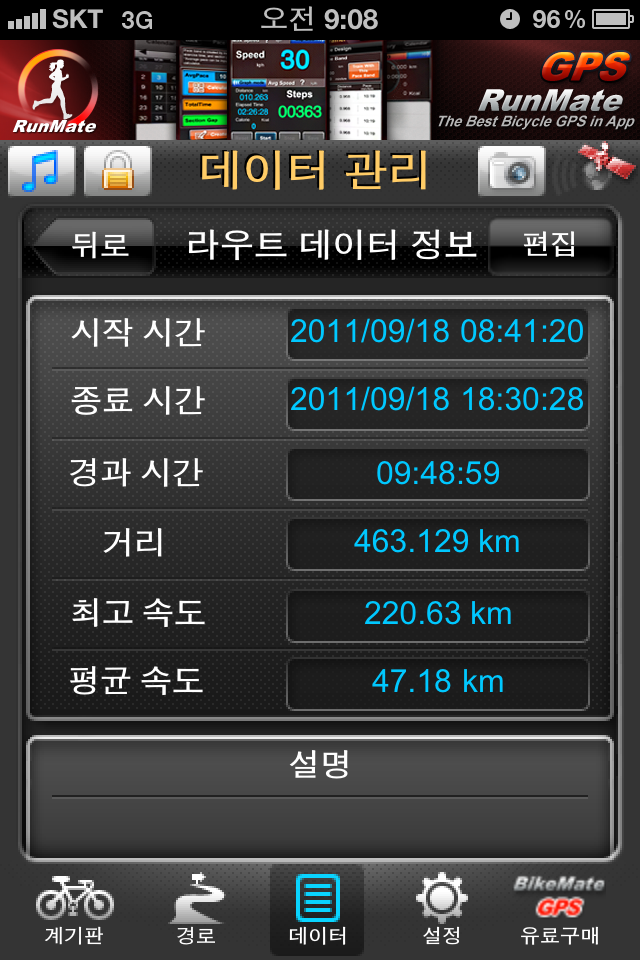This screenshot has width=640, height=960.
Task: Select the 데이터 tab
Action: tap(317, 908)
